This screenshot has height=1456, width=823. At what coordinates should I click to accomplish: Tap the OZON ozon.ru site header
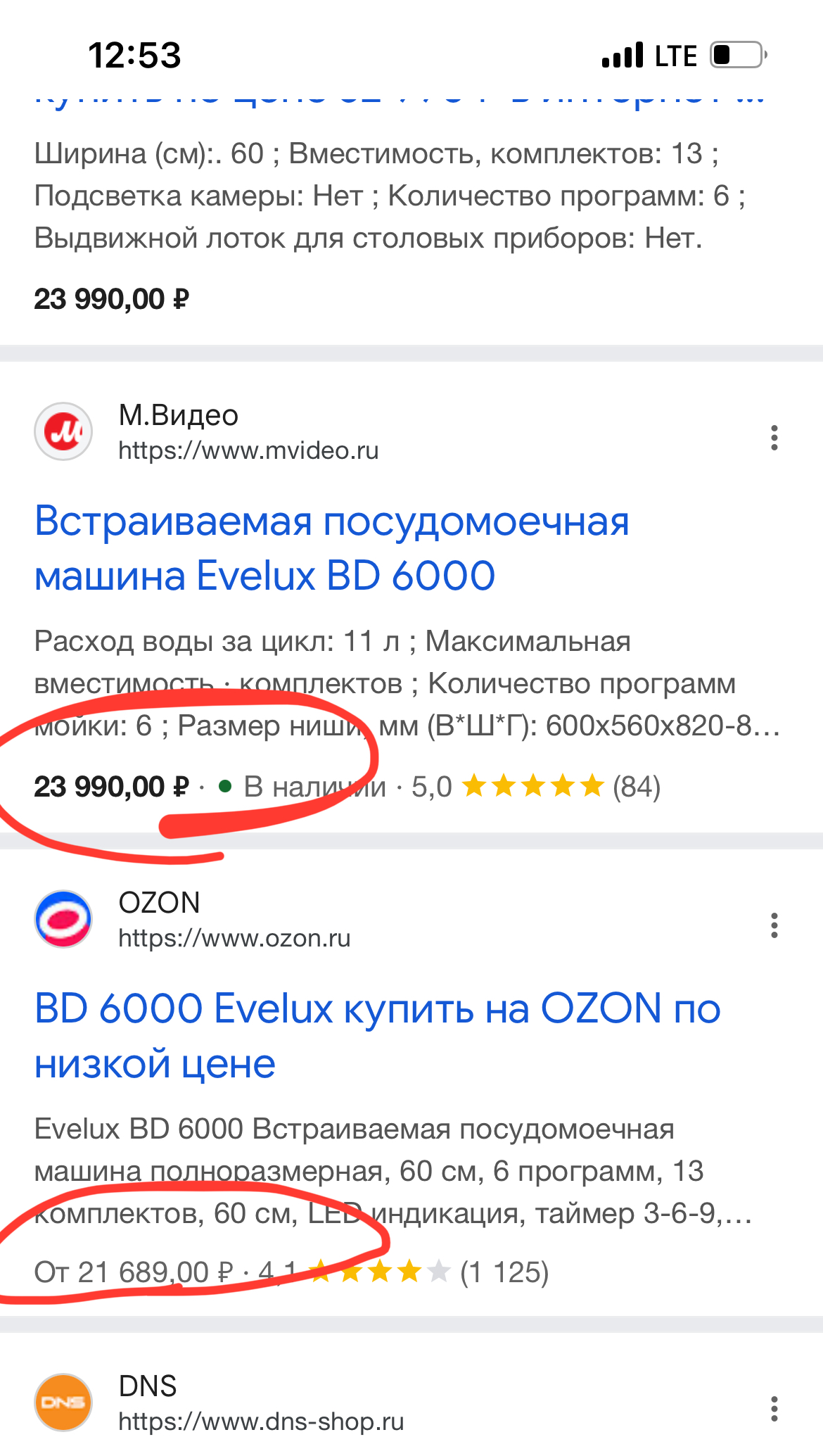click(x=234, y=920)
